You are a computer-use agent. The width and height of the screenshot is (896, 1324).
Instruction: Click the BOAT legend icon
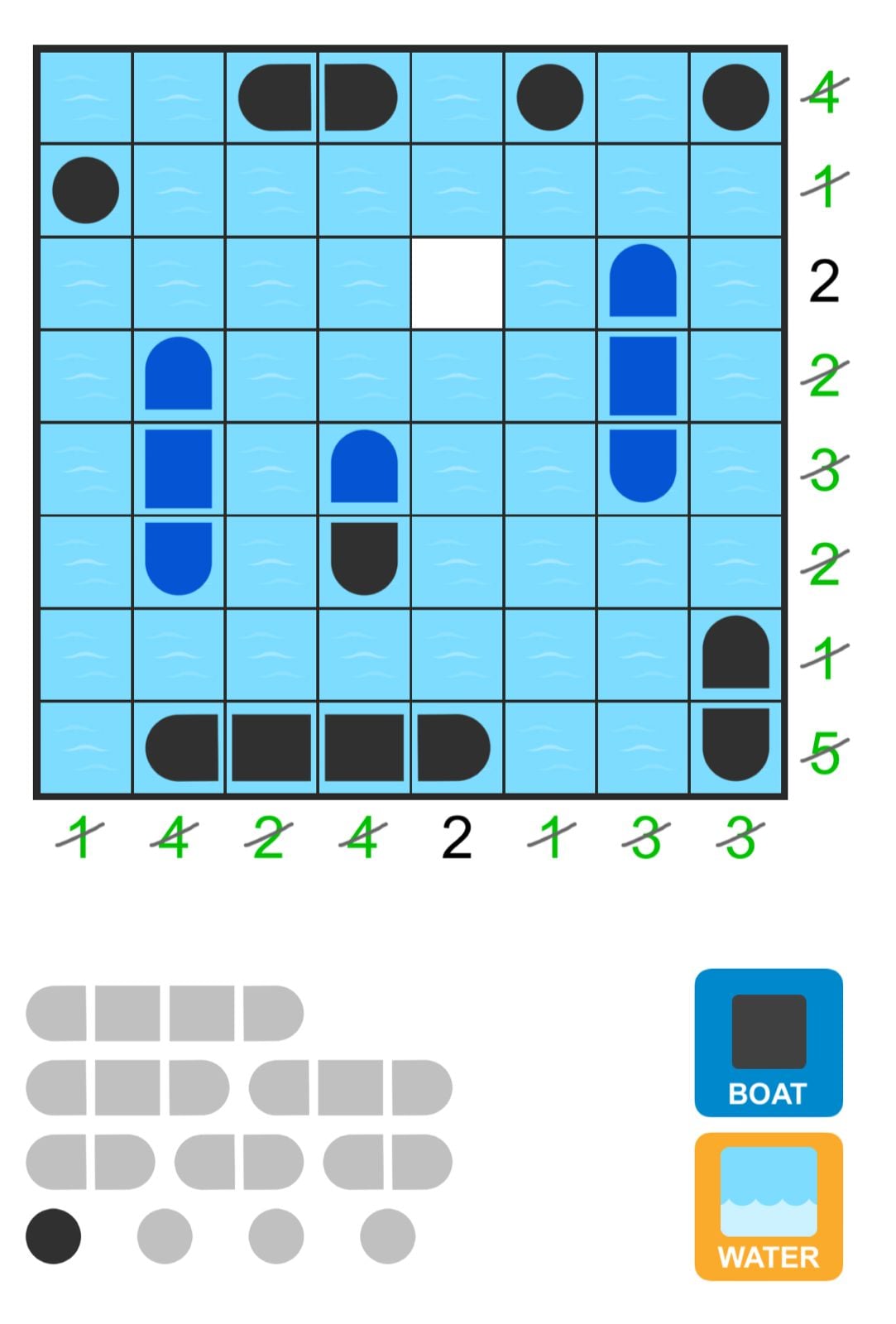[768, 1041]
